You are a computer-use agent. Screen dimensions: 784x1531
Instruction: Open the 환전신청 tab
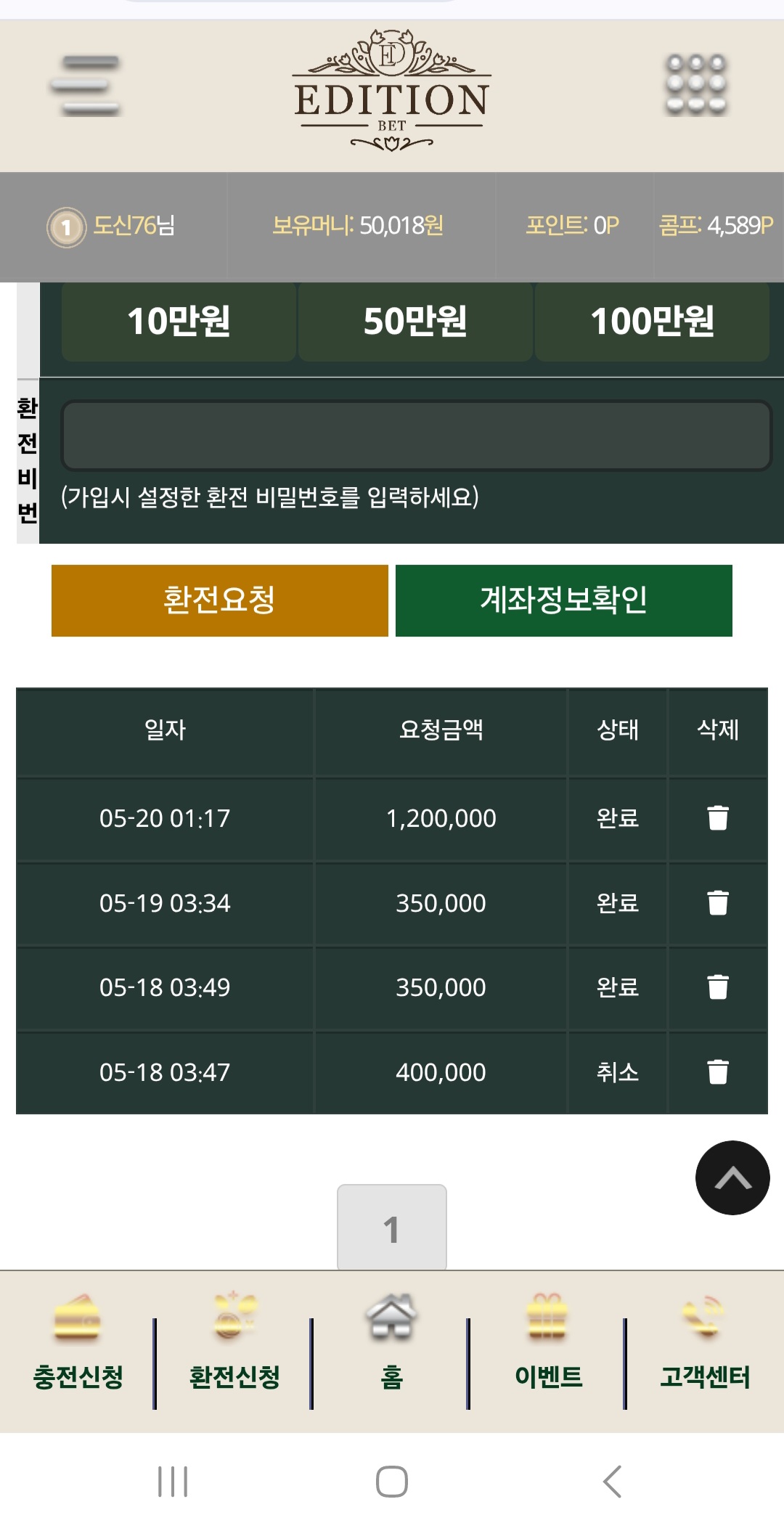[x=234, y=1350]
